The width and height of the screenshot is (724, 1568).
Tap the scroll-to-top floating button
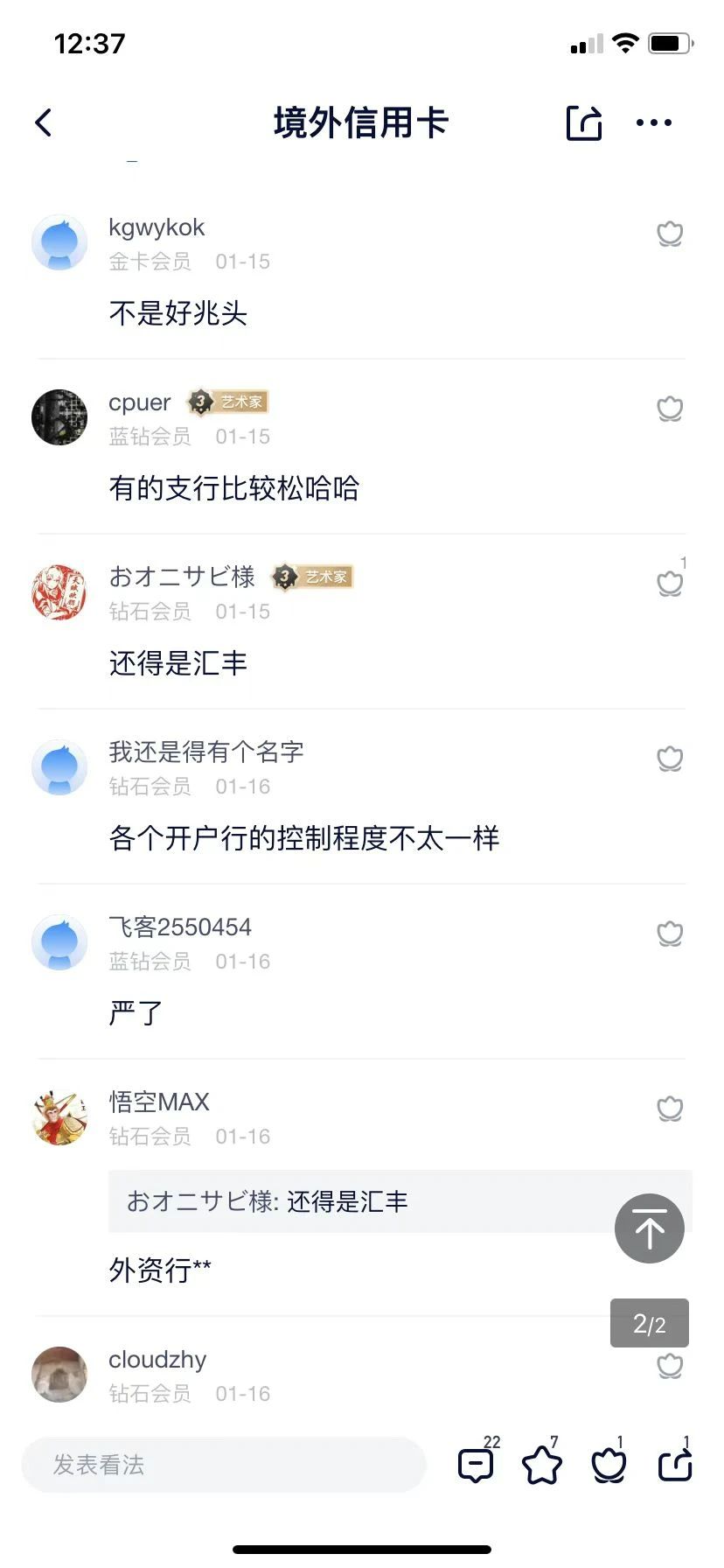point(649,1228)
